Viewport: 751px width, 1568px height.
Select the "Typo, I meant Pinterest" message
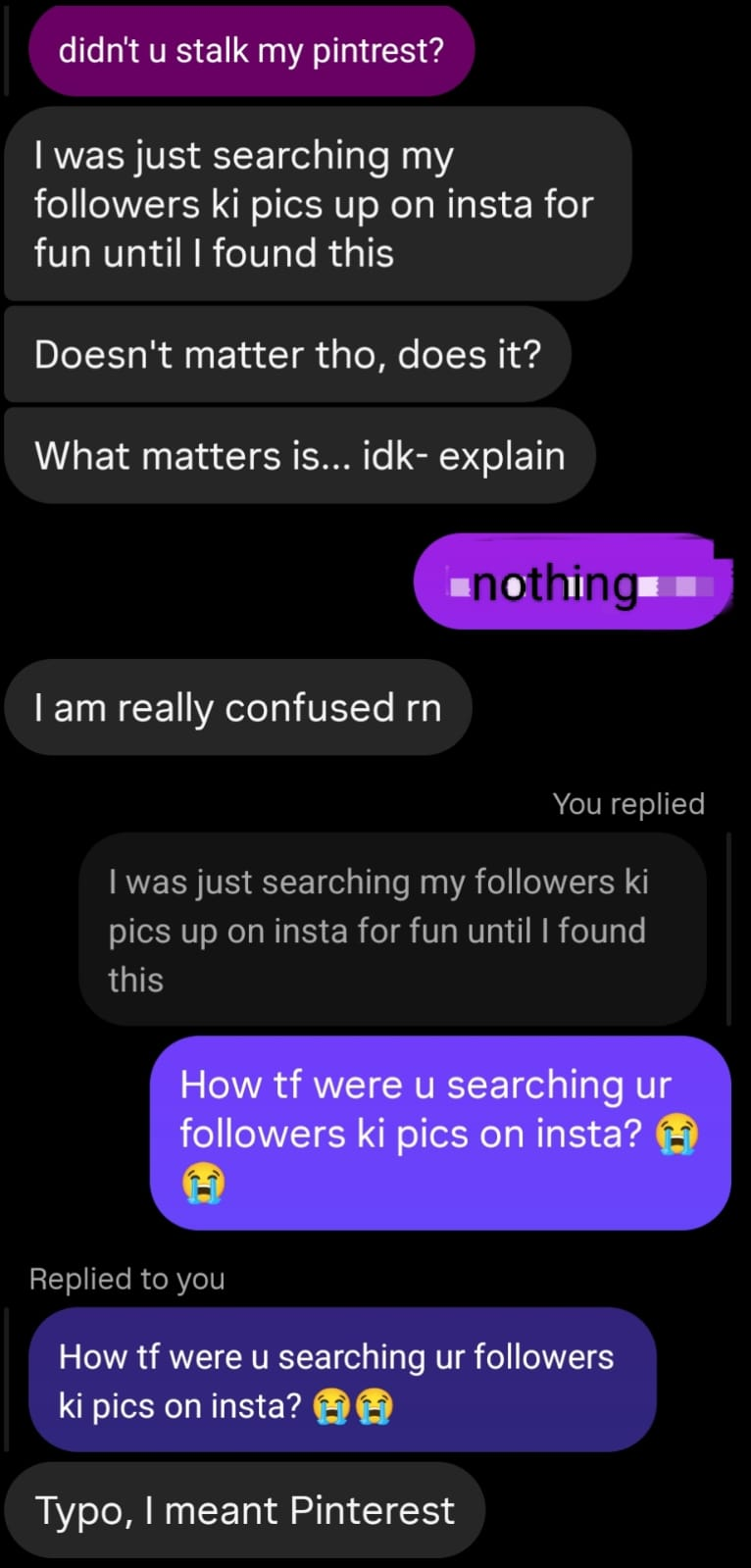245,1509
